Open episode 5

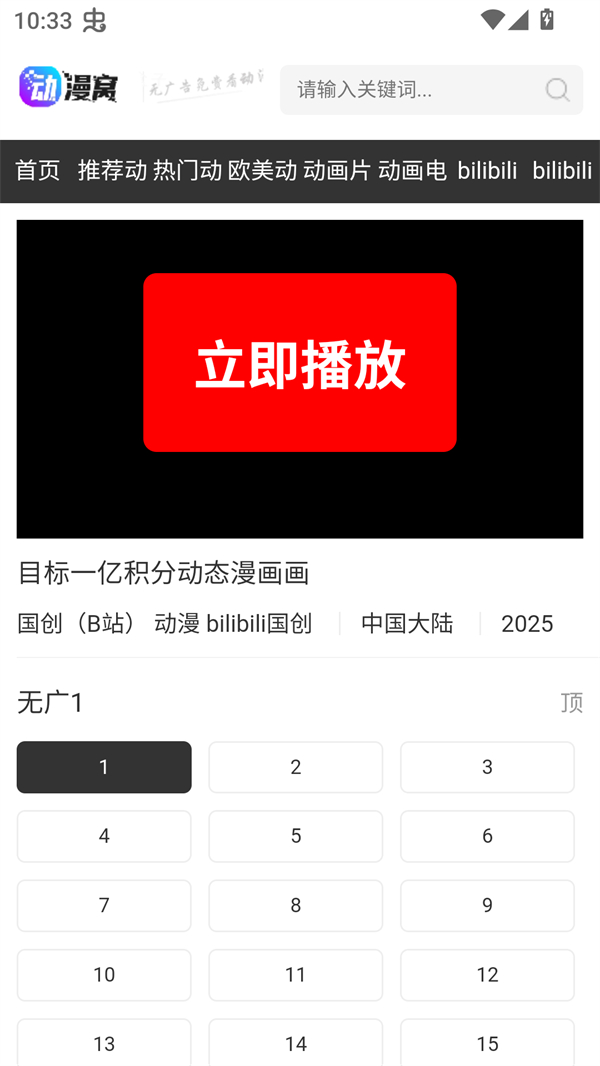(x=295, y=836)
